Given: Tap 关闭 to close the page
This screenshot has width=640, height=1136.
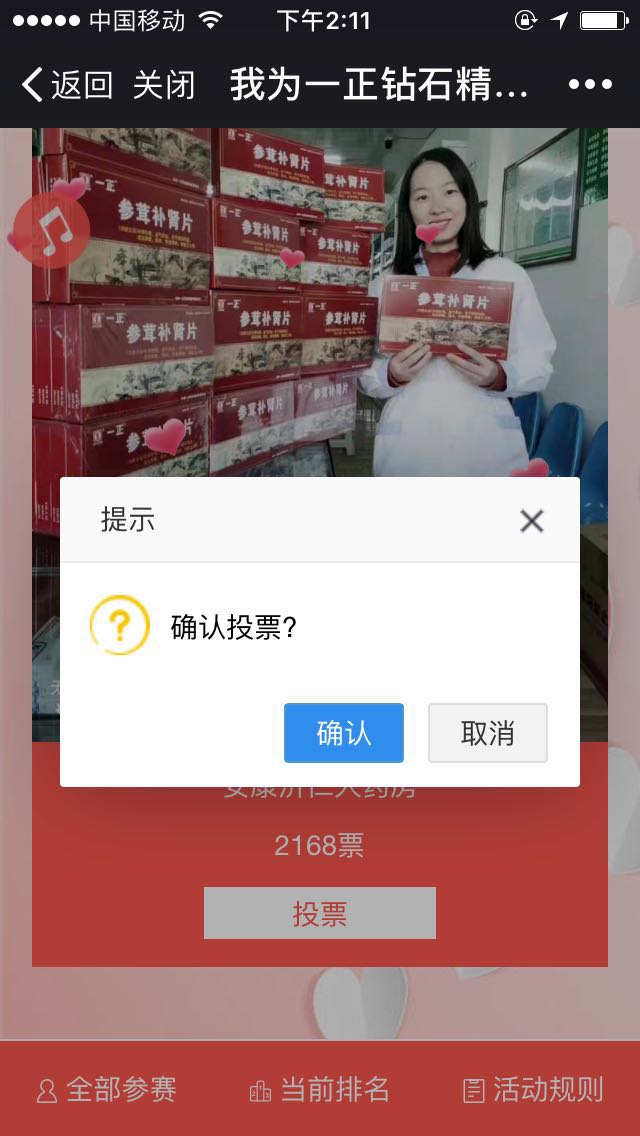Looking at the screenshot, I should (x=164, y=85).
